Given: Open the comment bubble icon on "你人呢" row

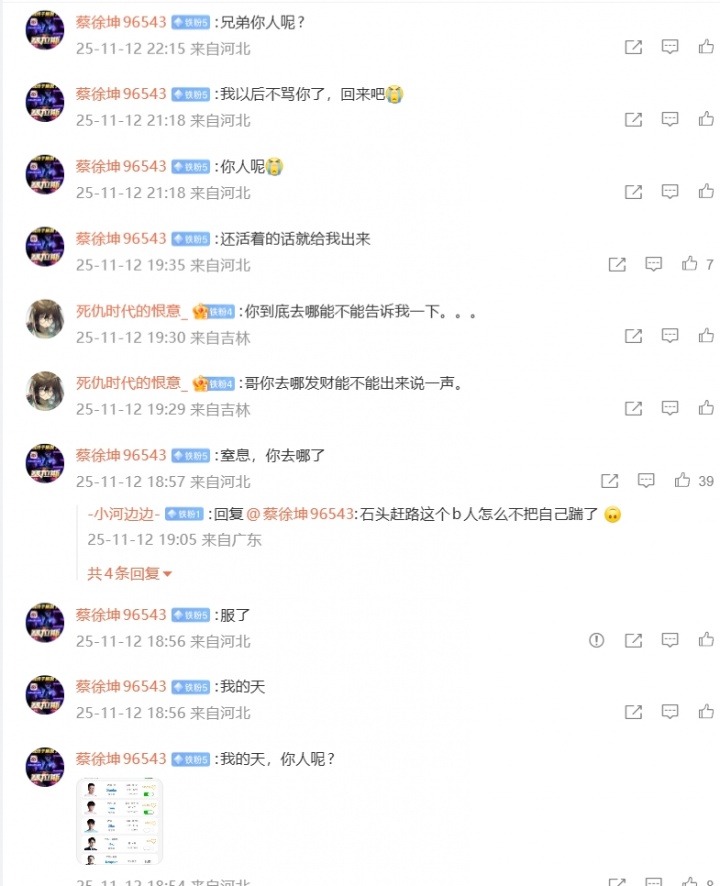Looking at the screenshot, I should coord(670,190).
